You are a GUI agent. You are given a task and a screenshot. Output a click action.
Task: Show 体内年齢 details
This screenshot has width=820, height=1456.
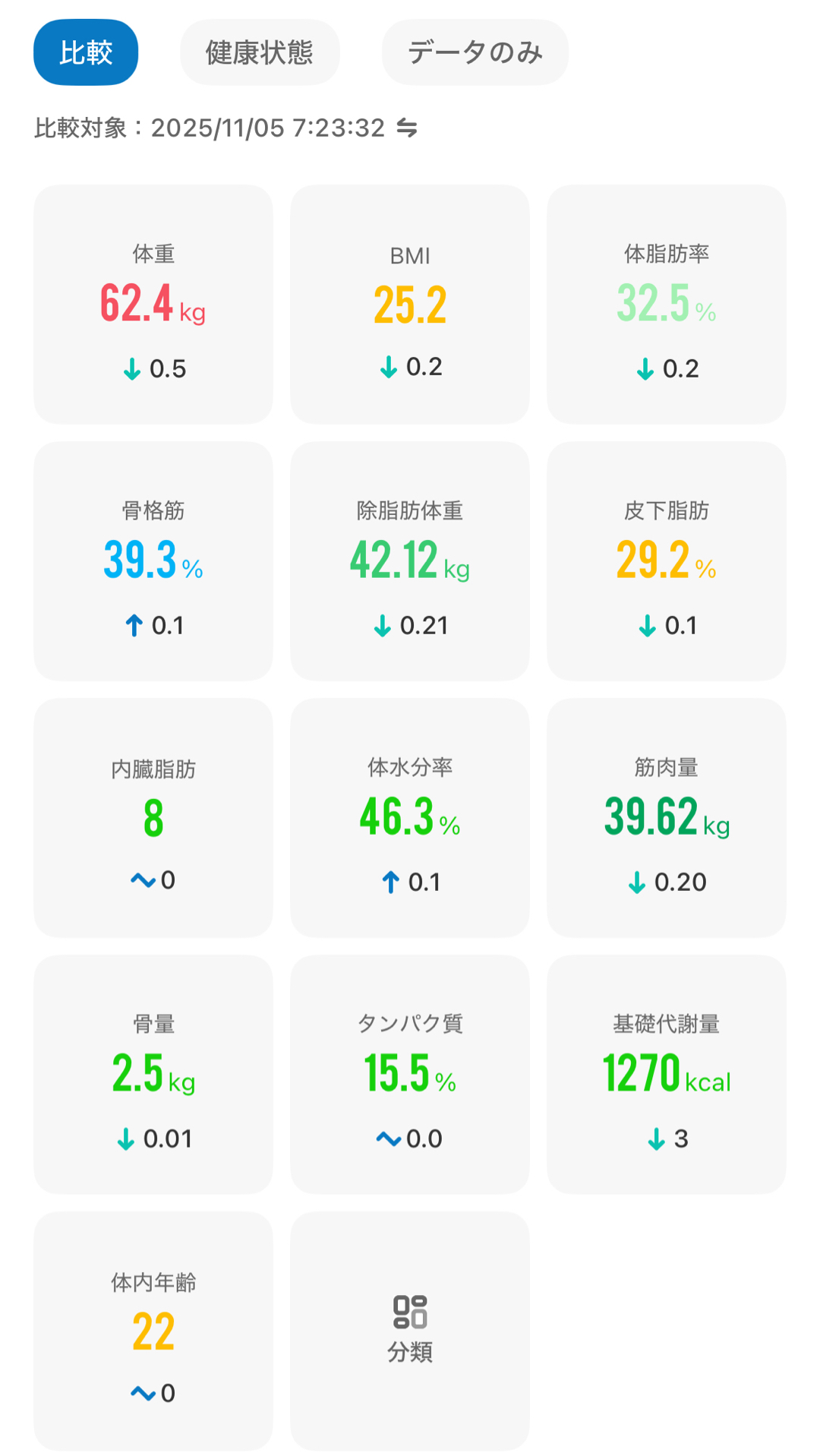[x=153, y=1331]
